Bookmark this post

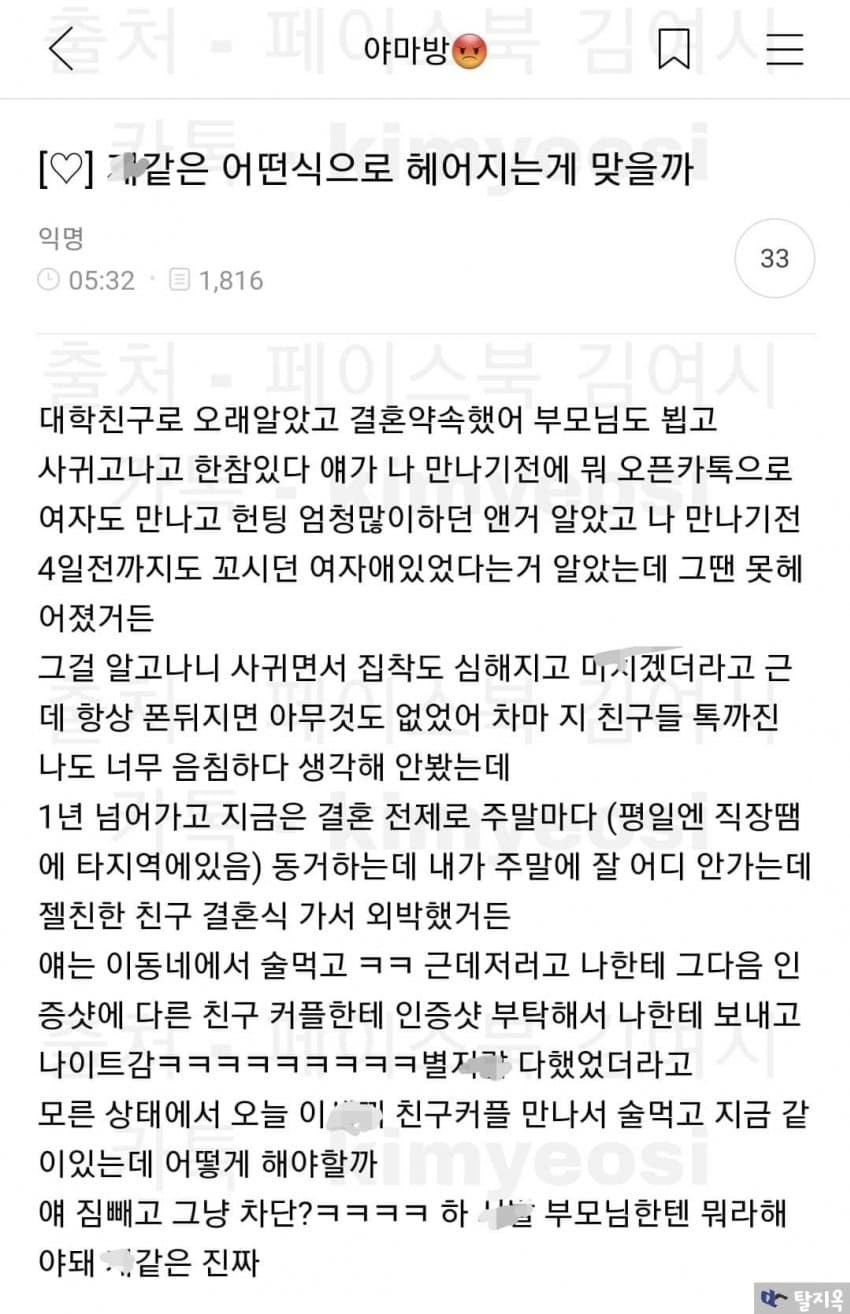click(674, 49)
